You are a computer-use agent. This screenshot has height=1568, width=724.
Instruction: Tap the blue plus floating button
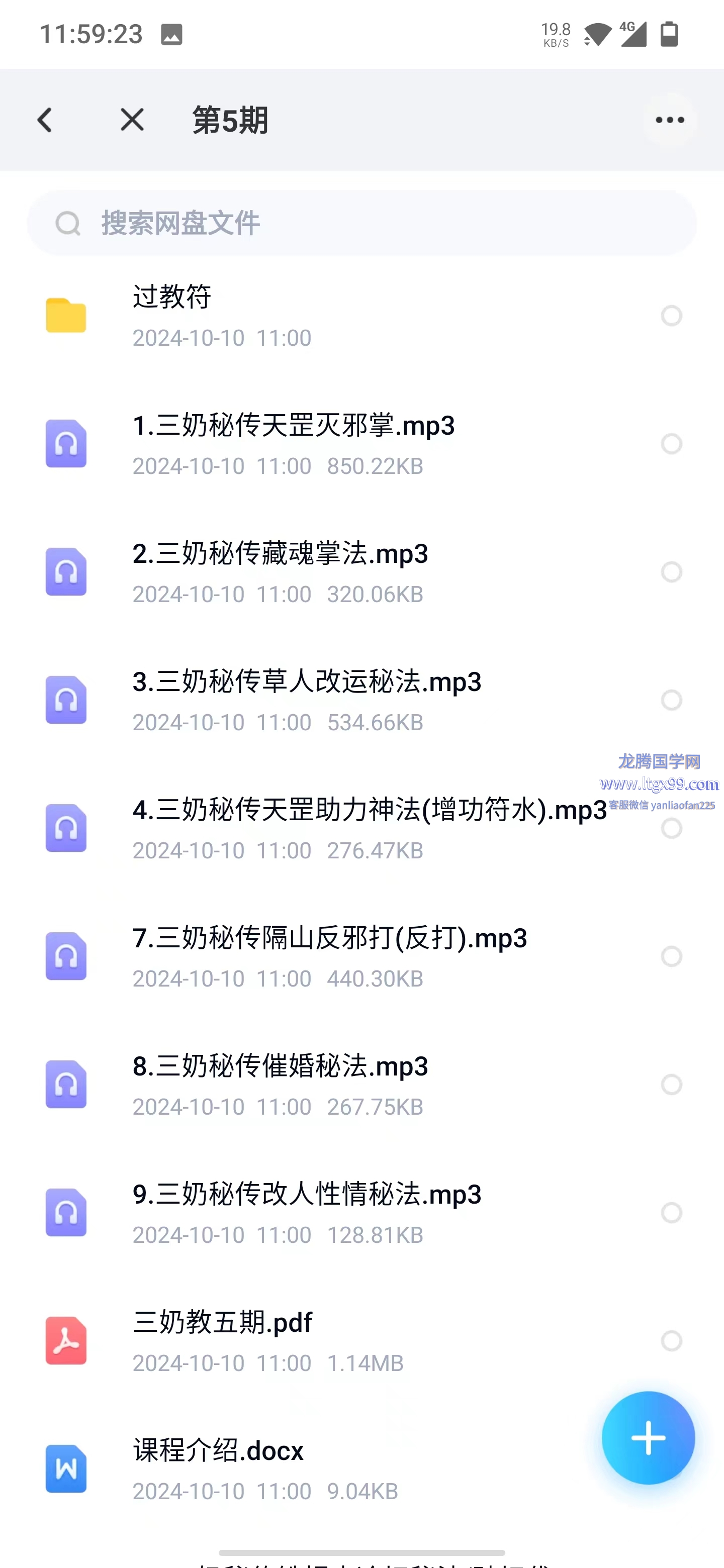click(648, 1438)
